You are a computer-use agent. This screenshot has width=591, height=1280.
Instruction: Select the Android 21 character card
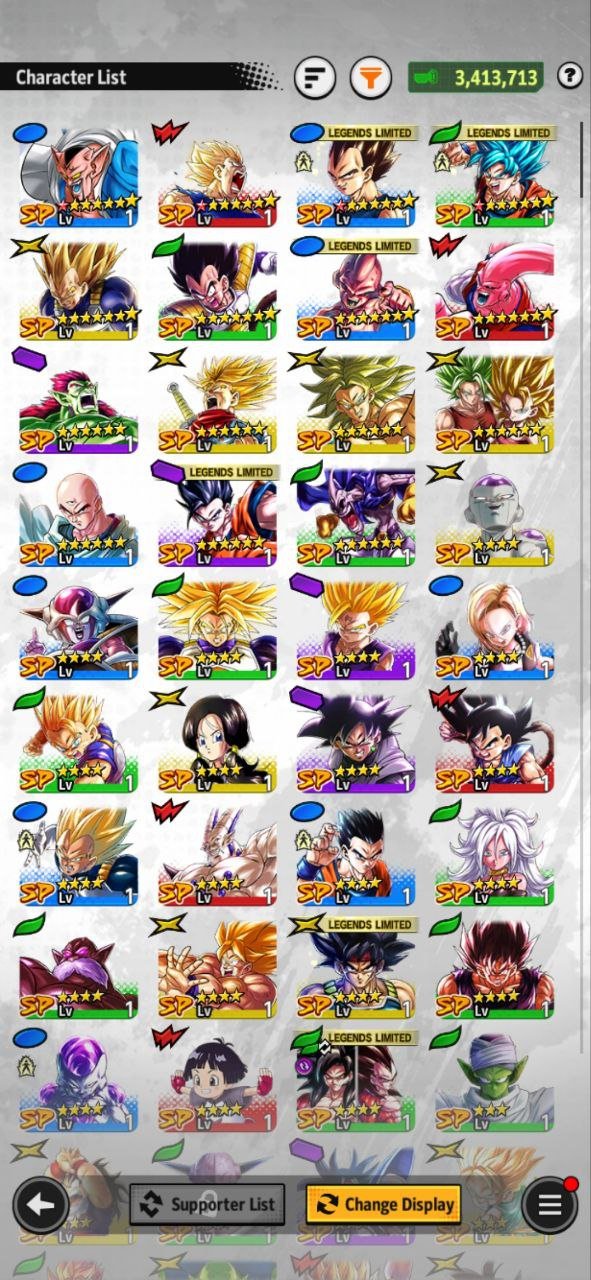click(494, 854)
